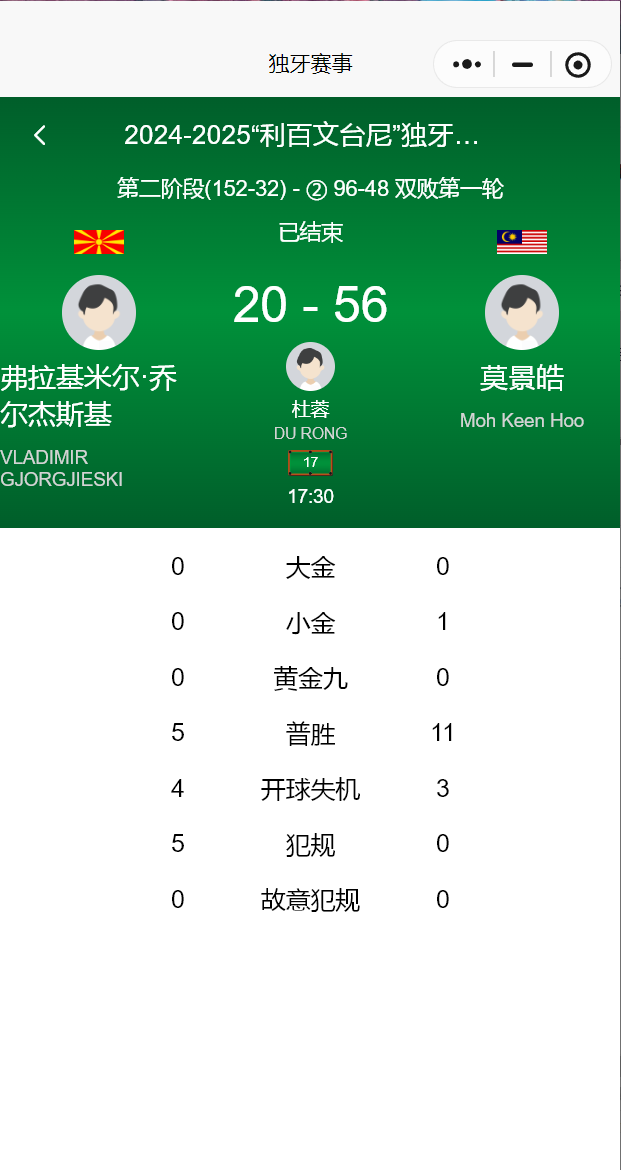Minimize the mini program
Screen dimensions: 621x1170
[522, 65]
